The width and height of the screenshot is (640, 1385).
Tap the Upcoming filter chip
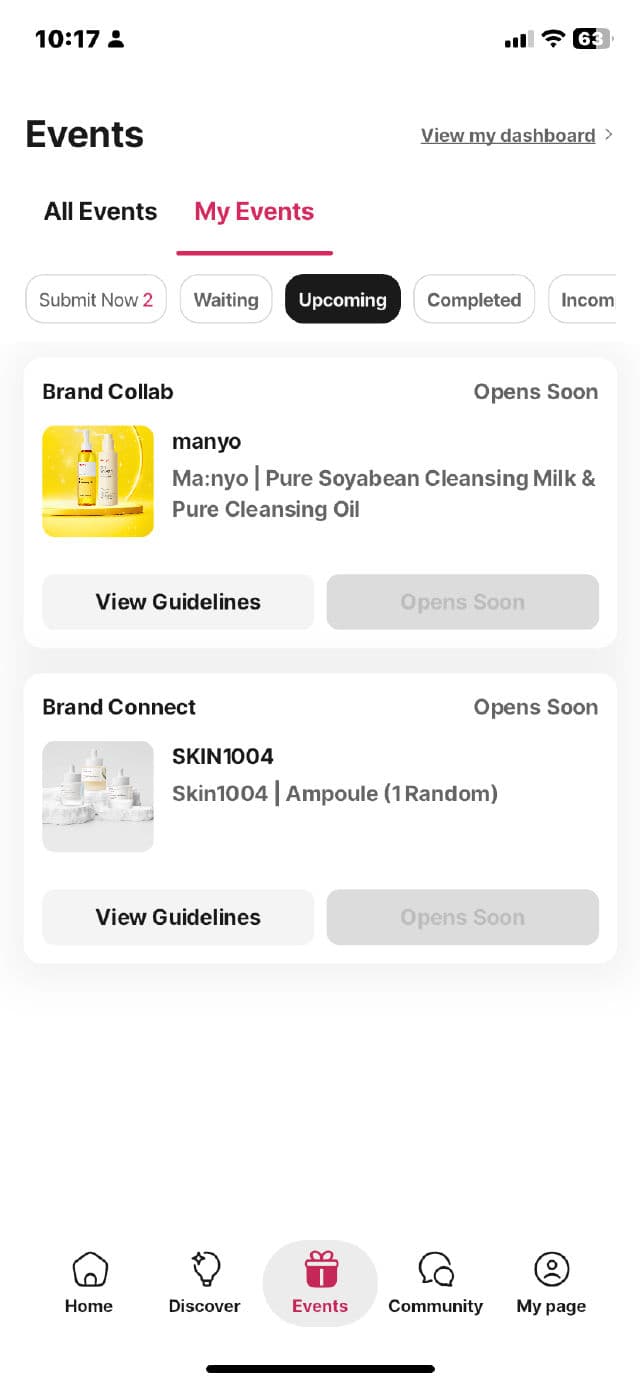[x=342, y=300]
